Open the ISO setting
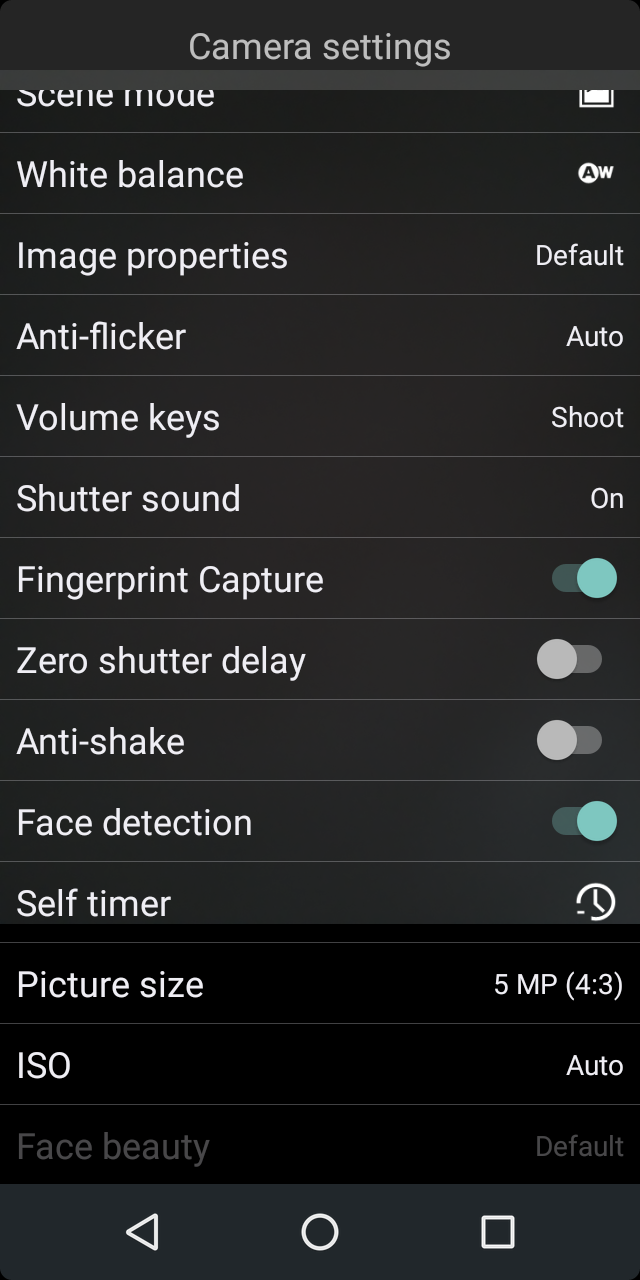Image resolution: width=640 pixels, height=1280 pixels. point(320,1065)
